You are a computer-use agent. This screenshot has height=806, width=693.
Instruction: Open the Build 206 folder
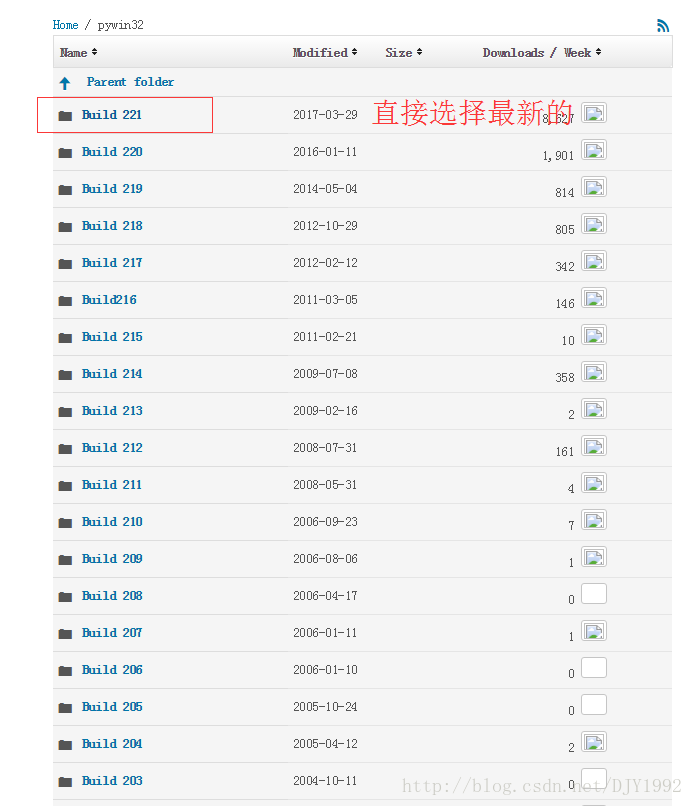(x=112, y=670)
